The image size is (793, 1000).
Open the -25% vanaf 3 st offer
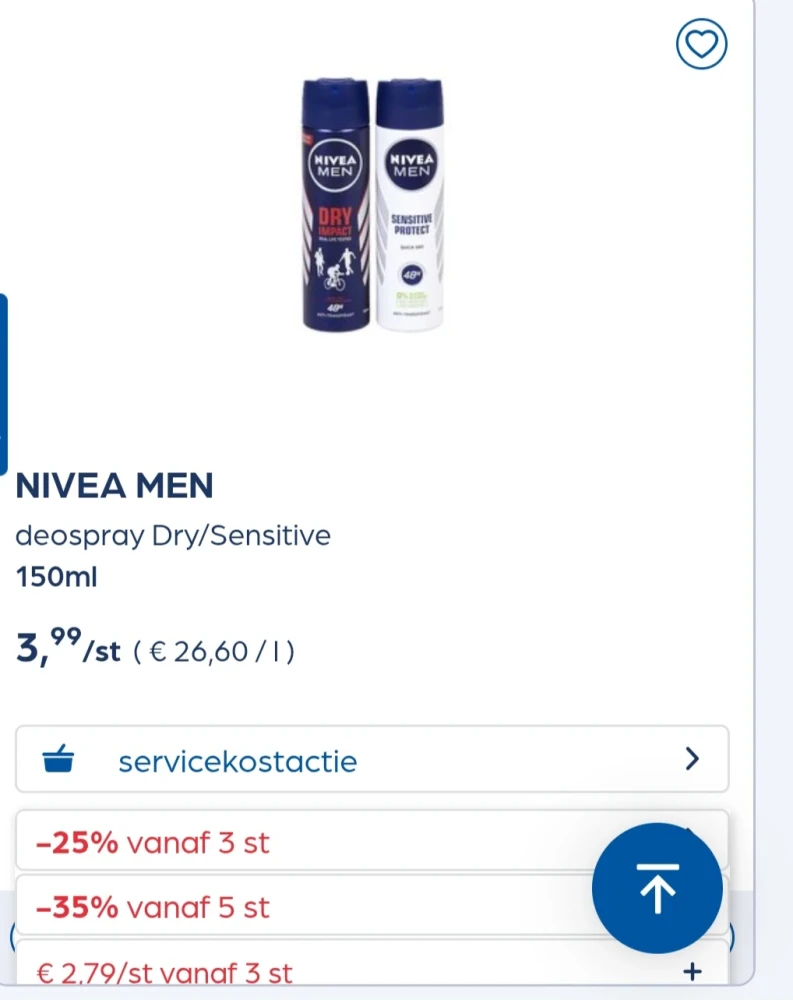pos(300,842)
